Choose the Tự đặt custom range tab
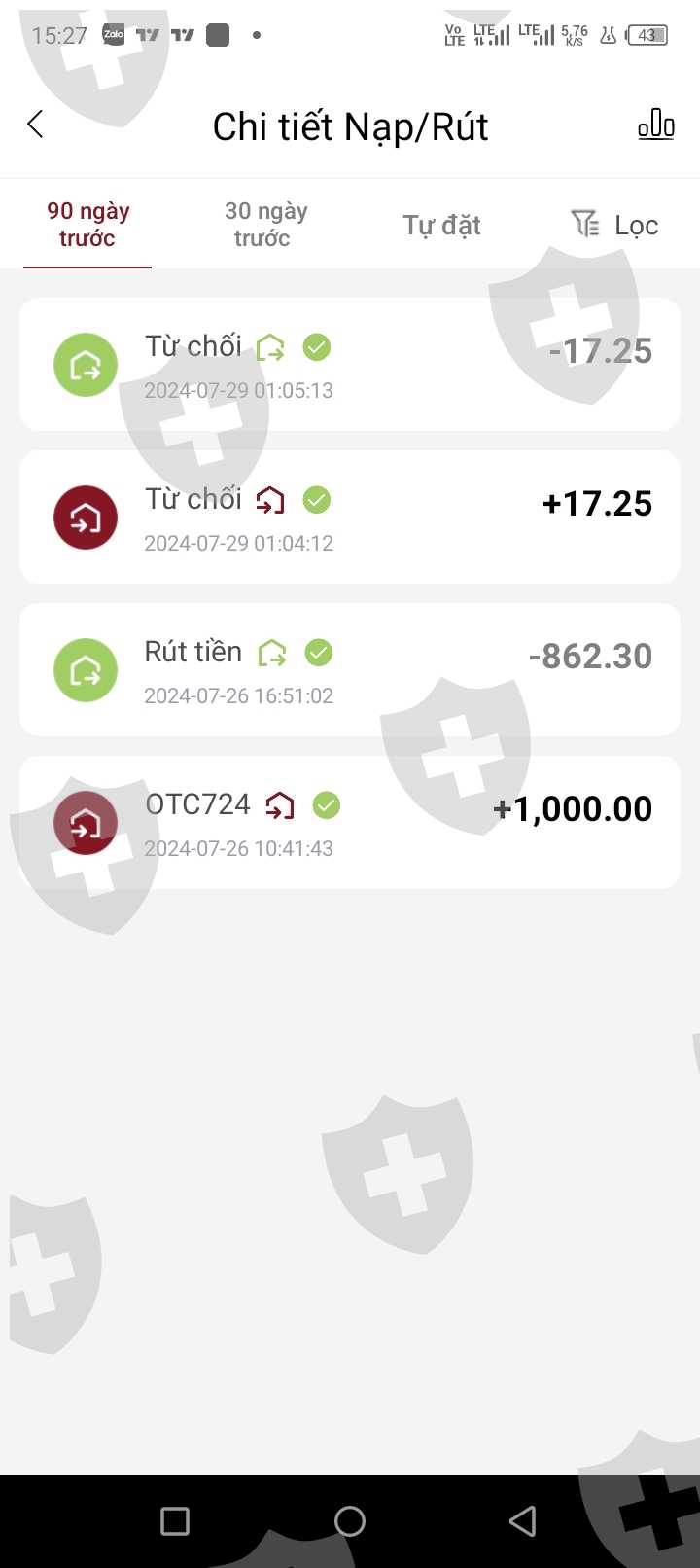 click(x=442, y=226)
